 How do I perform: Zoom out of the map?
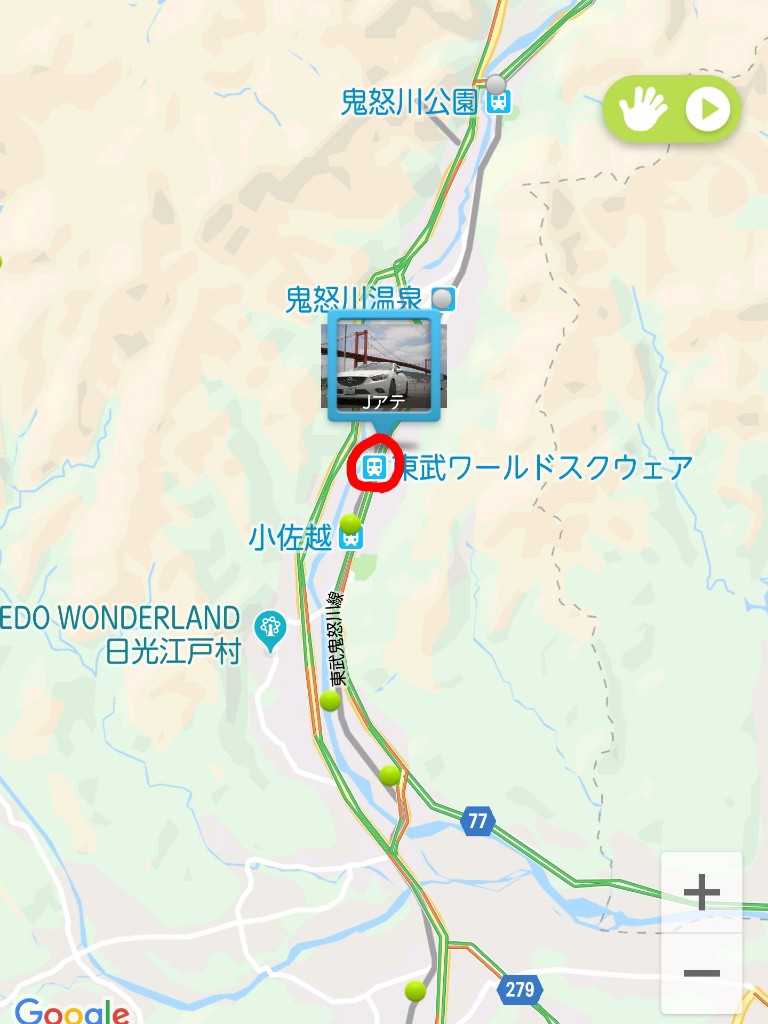(x=702, y=972)
